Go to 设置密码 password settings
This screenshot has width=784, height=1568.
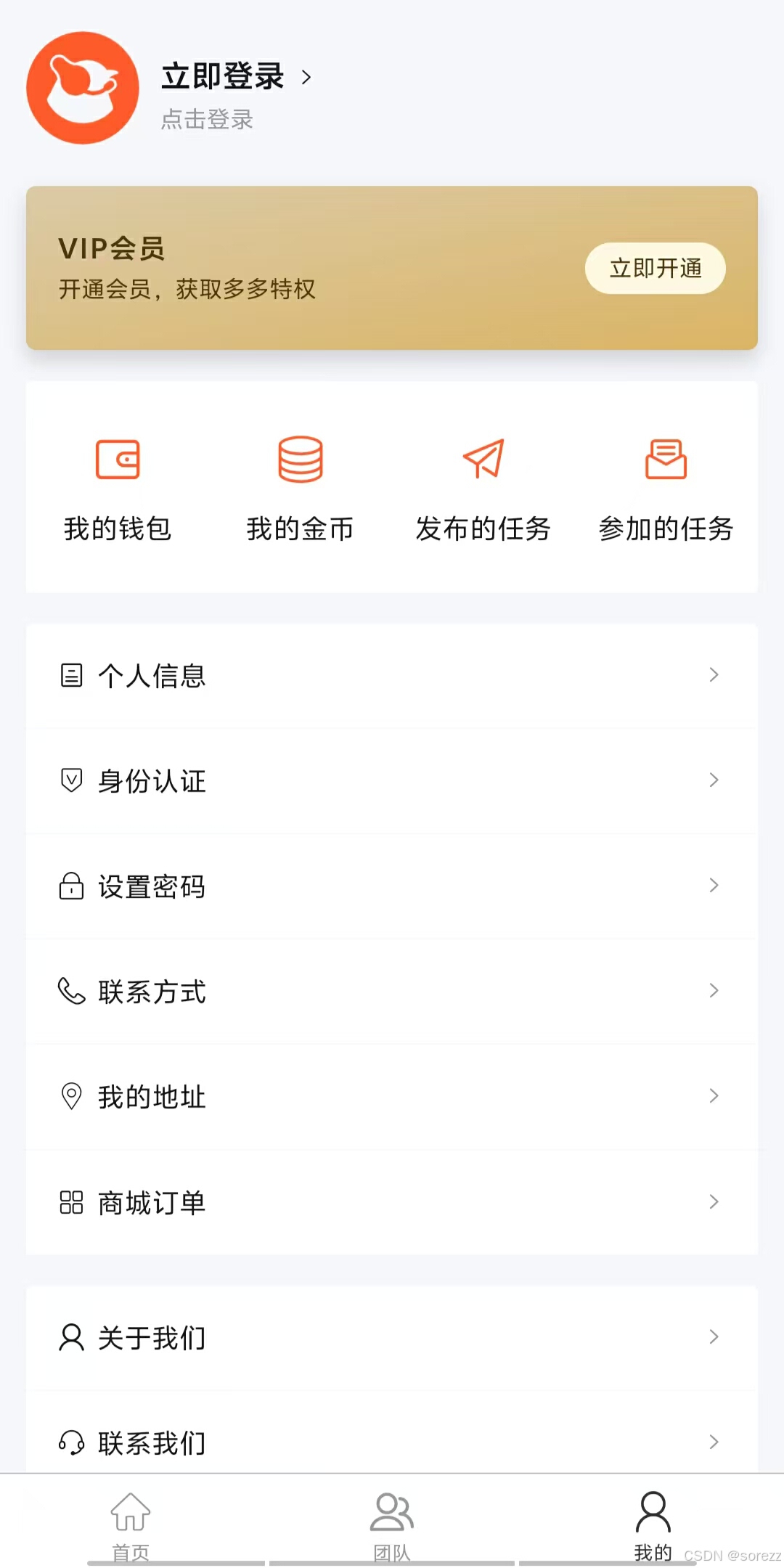[392, 886]
